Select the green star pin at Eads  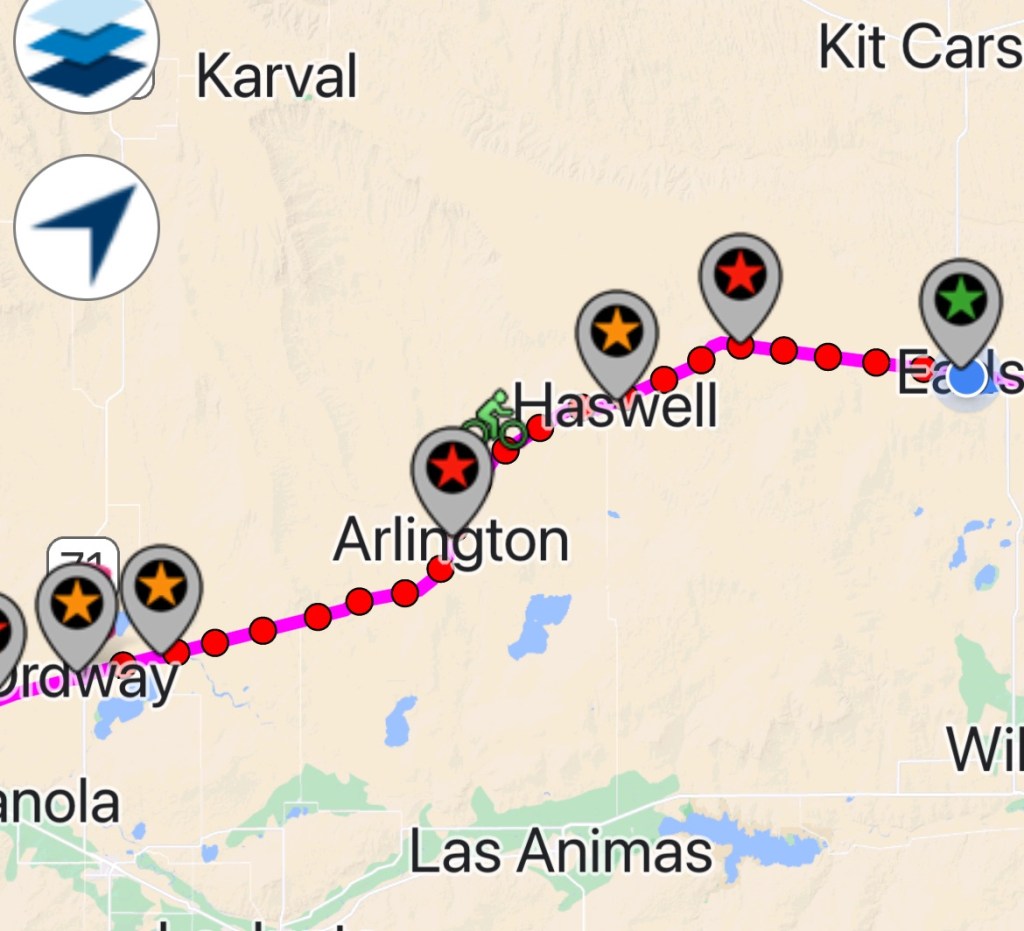(x=961, y=300)
